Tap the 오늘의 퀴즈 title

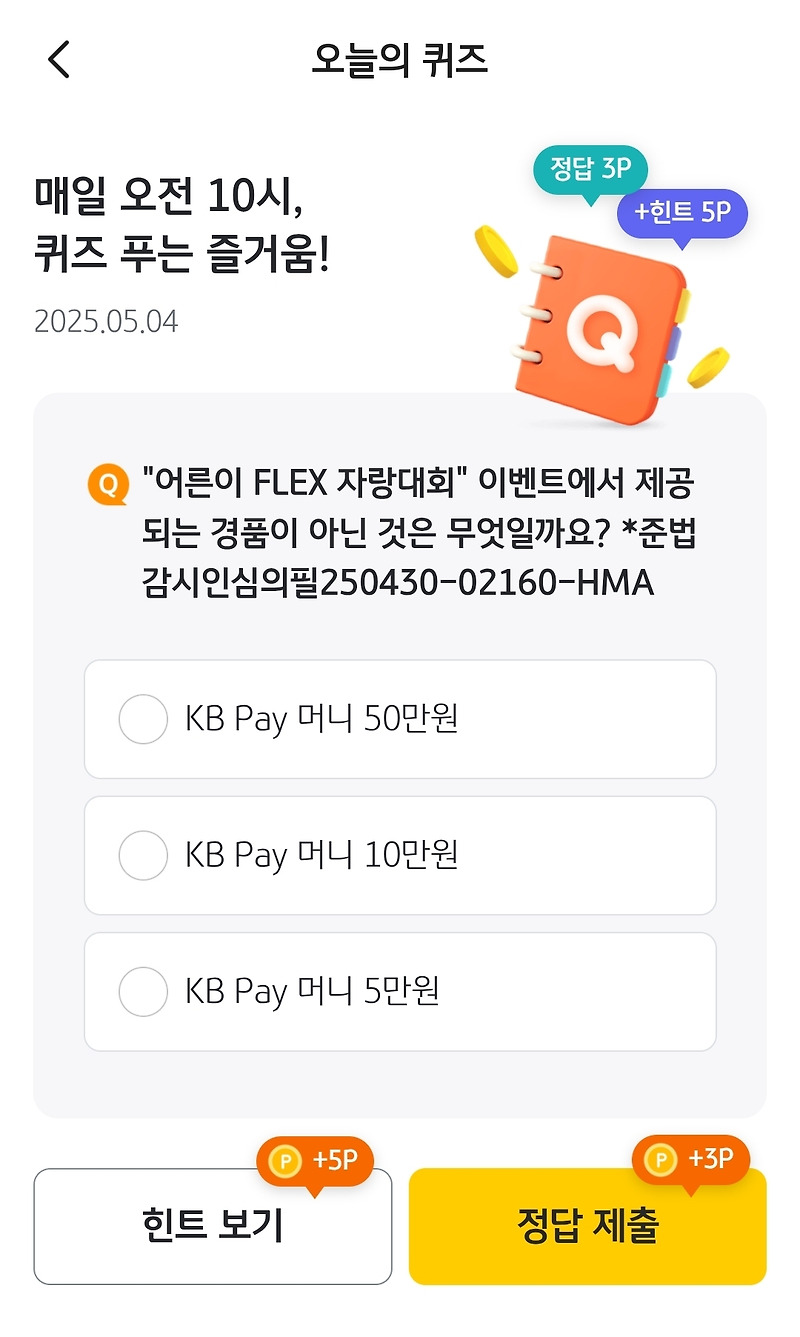400,60
